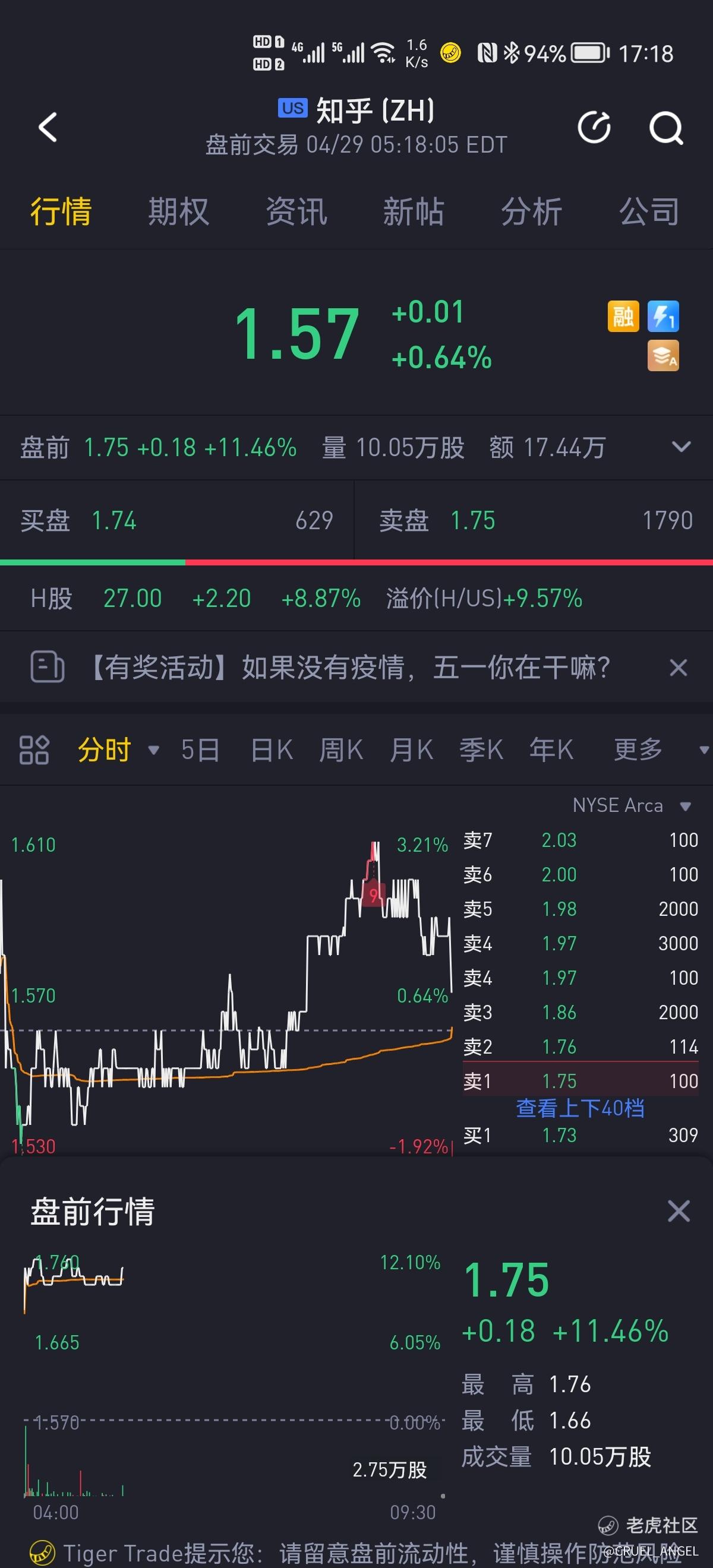This screenshot has height=1568, width=713.
Task: Switch chart to 周K
Action: (x=341, y=750)
